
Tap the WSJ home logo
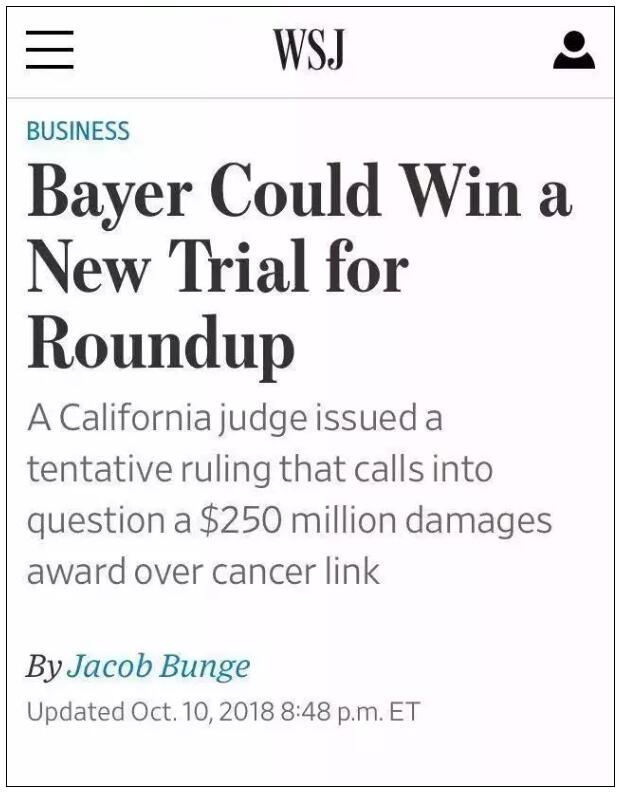point(309,50)
